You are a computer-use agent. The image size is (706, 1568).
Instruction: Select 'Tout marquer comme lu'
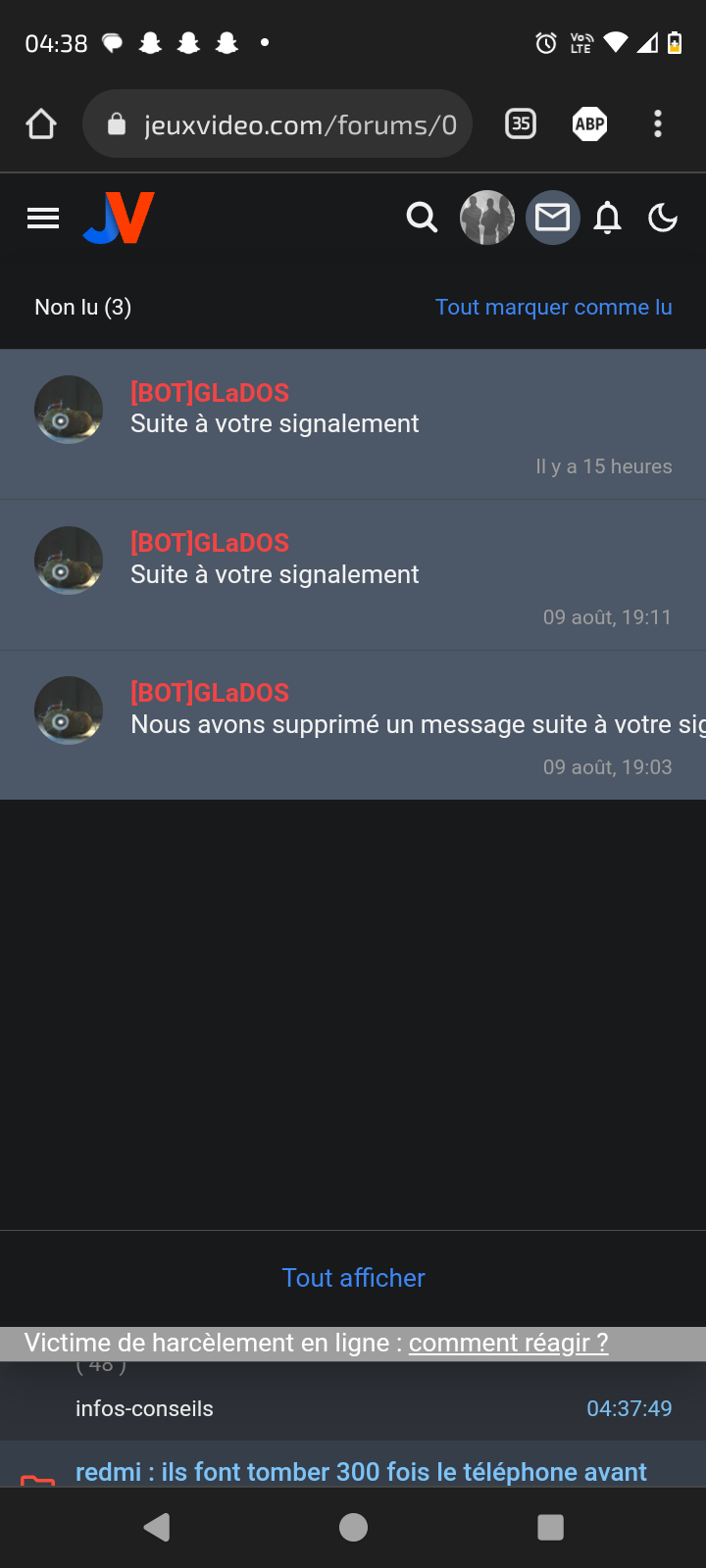pyautogui.click(x=554, y=307)
